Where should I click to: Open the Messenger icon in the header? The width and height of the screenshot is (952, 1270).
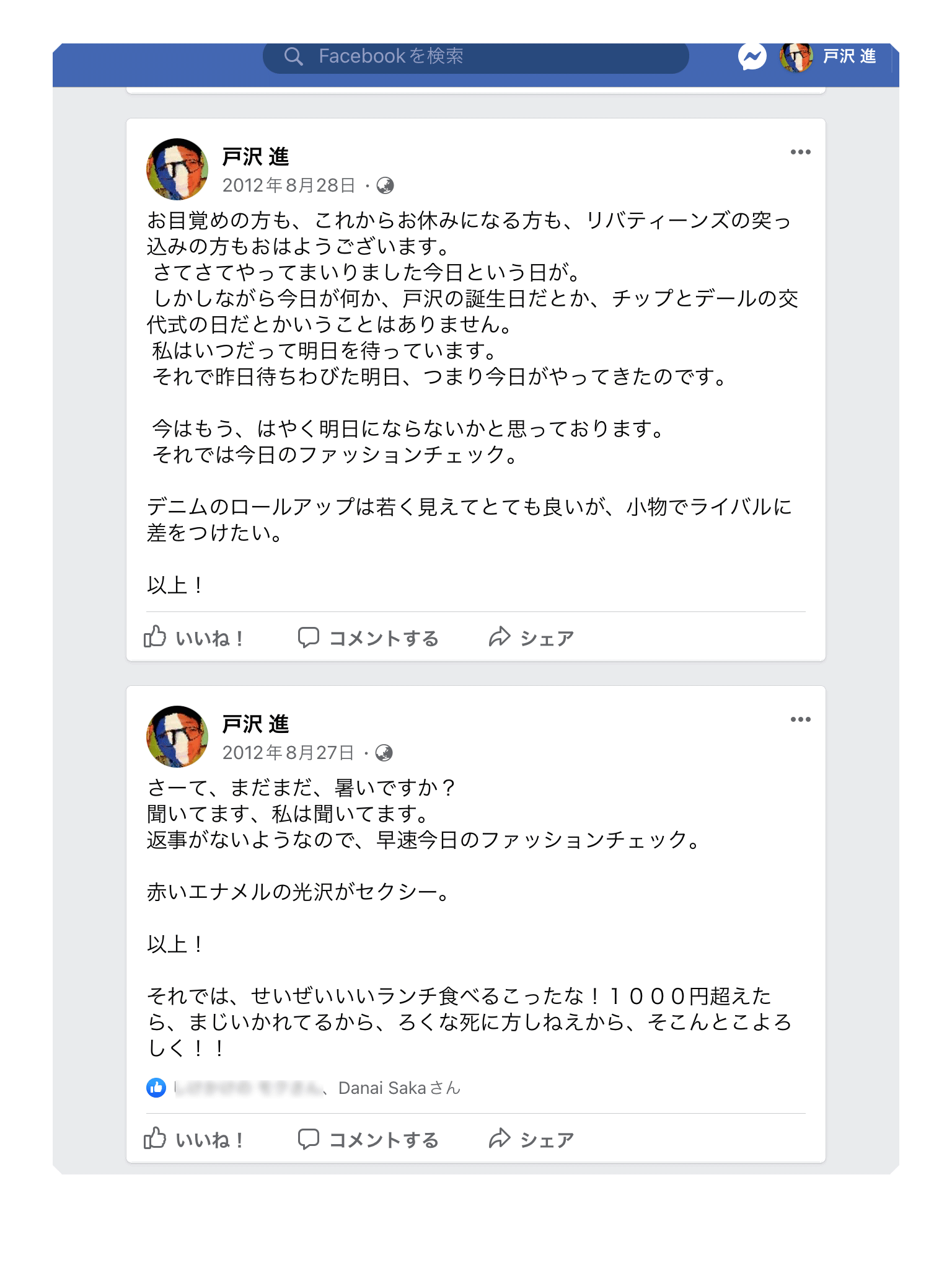[x=752, y=57]
